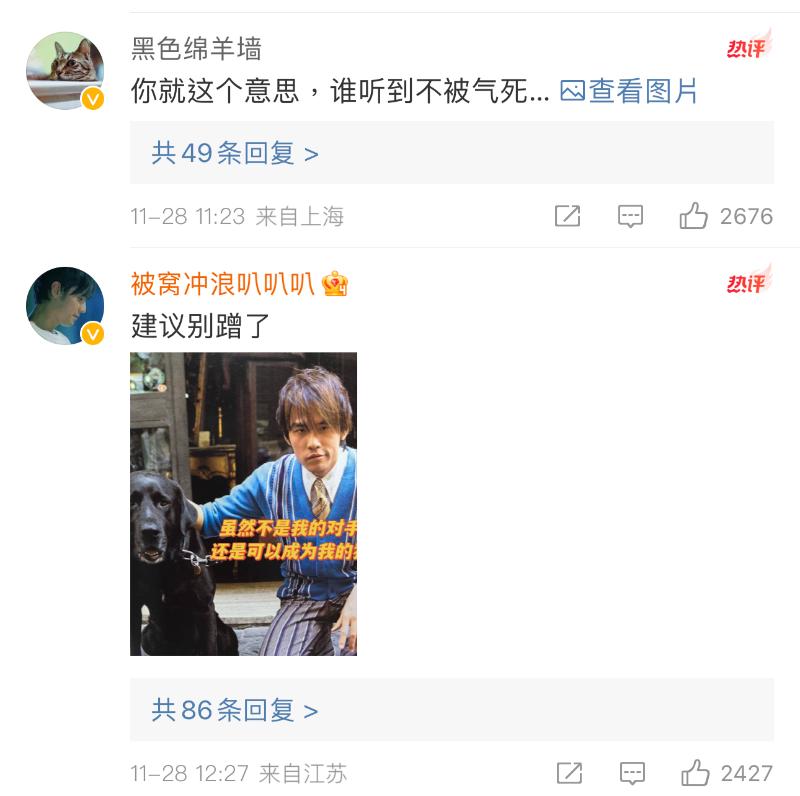This screenshot has height=796, width=800.
Task: Open 黑色绵羊墙's profile avatar
Action: (x=65, y=70)
